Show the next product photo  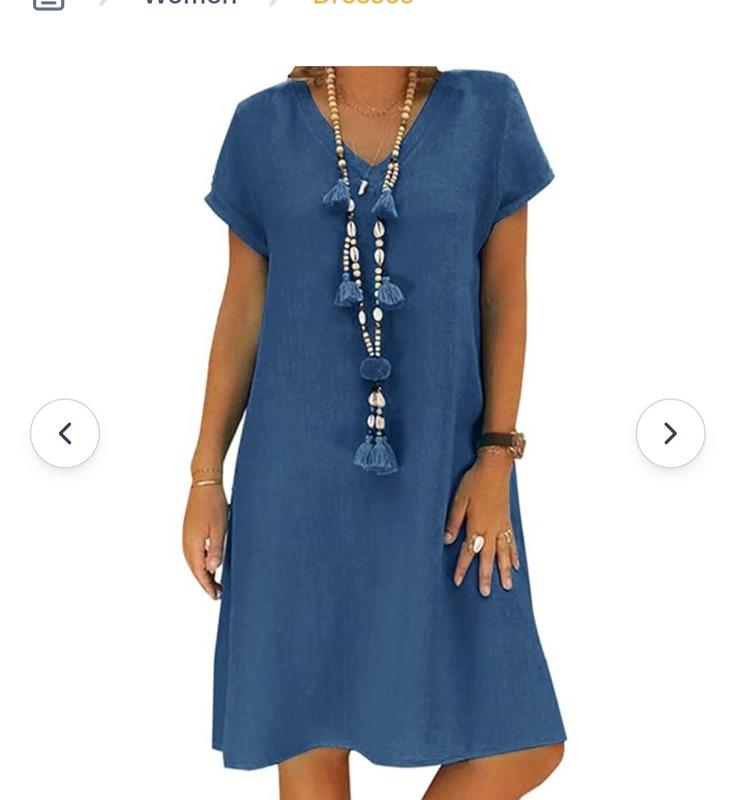670,433
